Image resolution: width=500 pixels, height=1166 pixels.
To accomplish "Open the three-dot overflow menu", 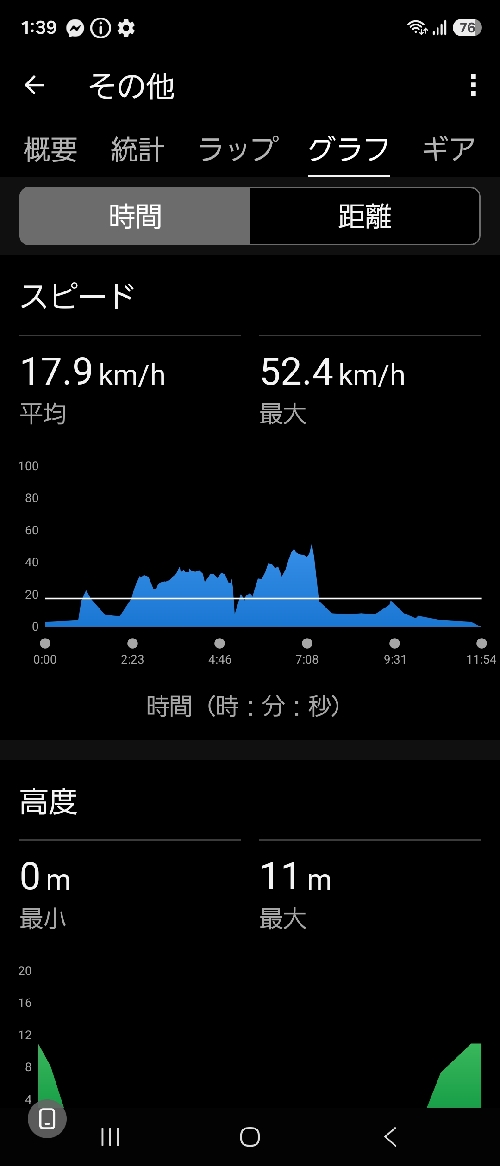I will pos(472,86).
